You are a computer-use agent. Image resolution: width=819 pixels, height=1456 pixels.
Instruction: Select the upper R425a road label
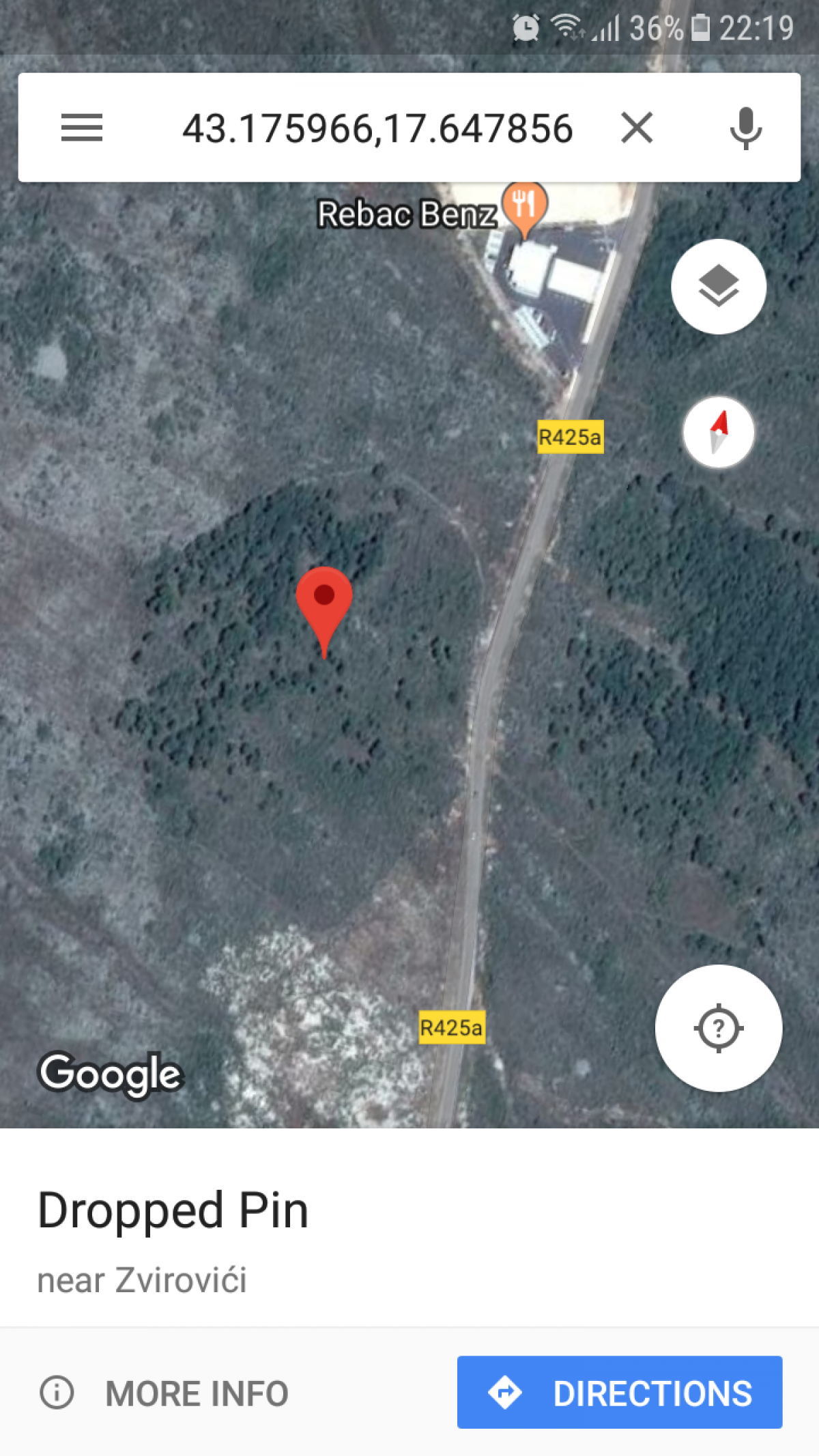pos(572,437)
